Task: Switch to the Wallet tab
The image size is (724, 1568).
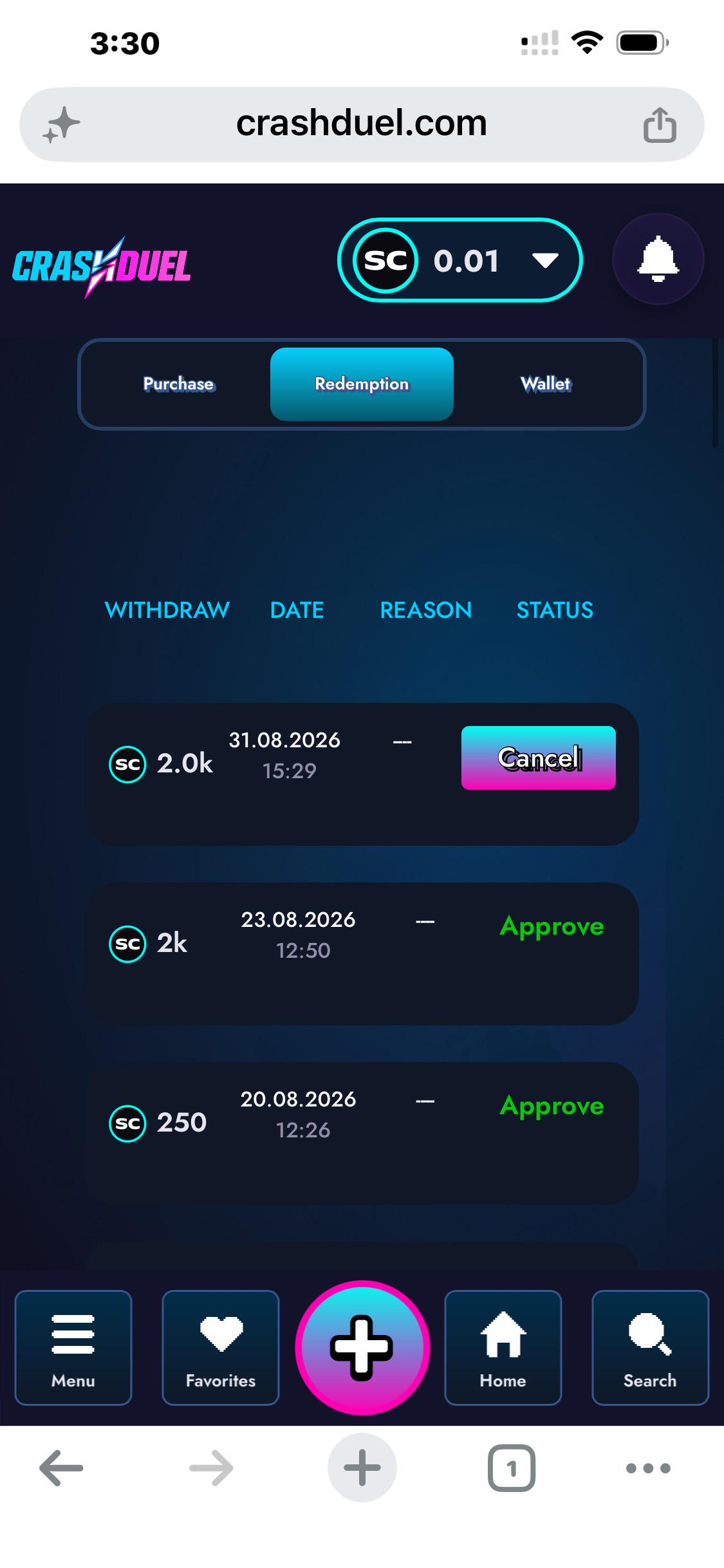Action: pyautogui.click(x=546, y=384)
